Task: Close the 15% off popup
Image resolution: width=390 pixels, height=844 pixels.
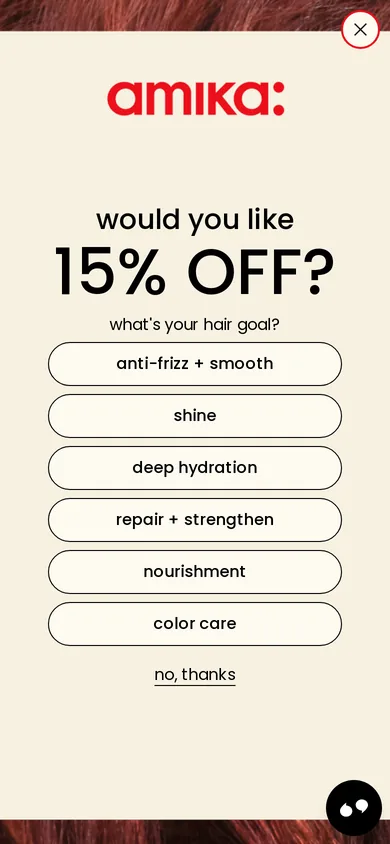Action: 360,30
